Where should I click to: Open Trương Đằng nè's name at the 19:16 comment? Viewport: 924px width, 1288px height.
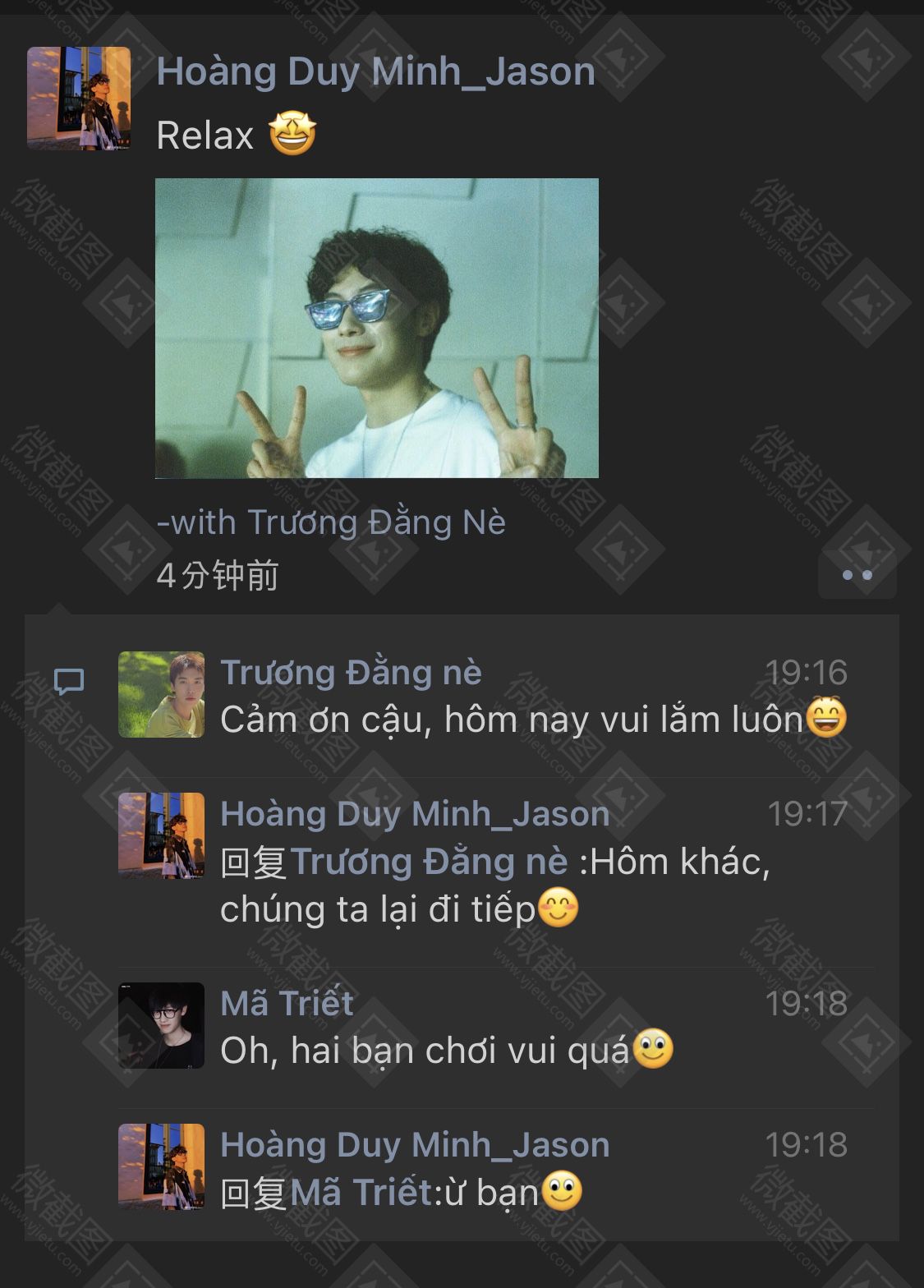(x=351, y=673)
